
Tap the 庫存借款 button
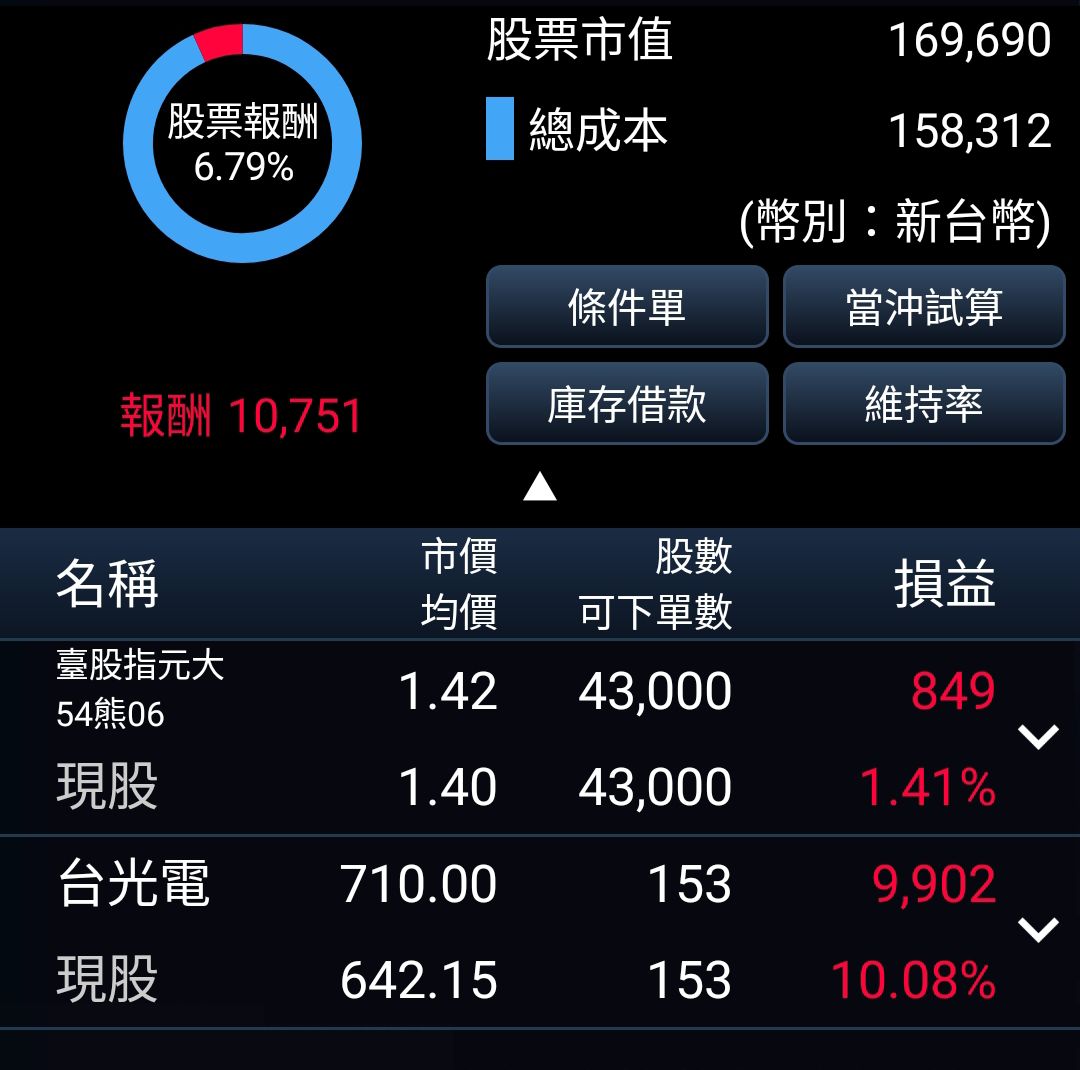point(627,403)
